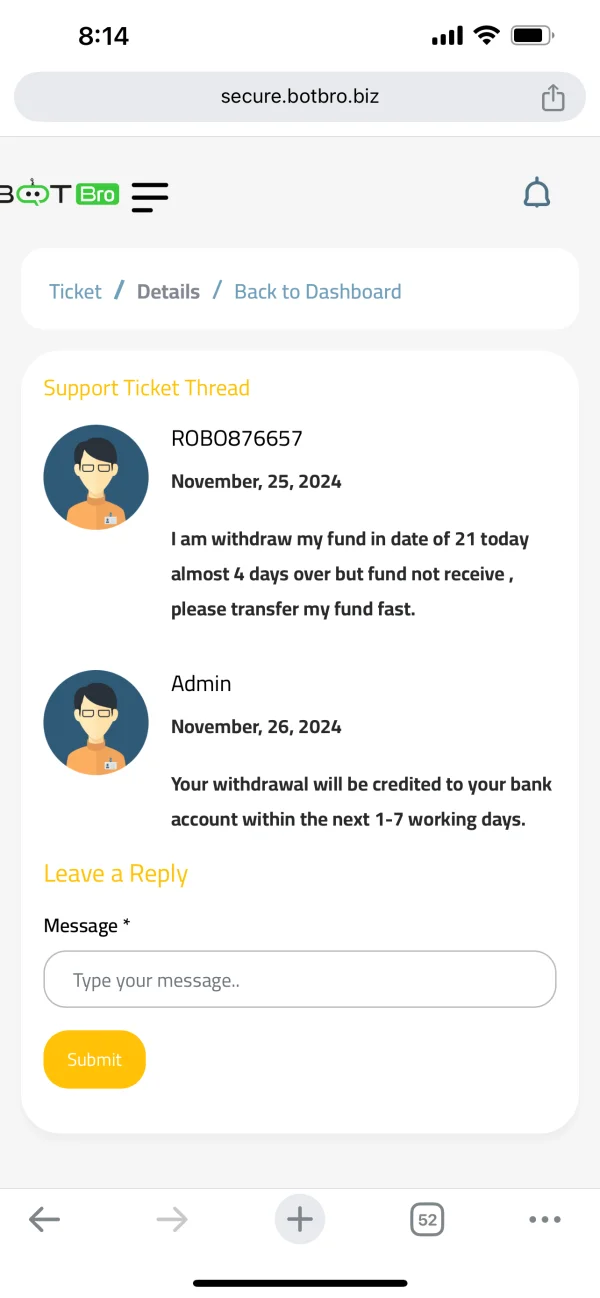Open the notifications bell

(x=537, y=193)
